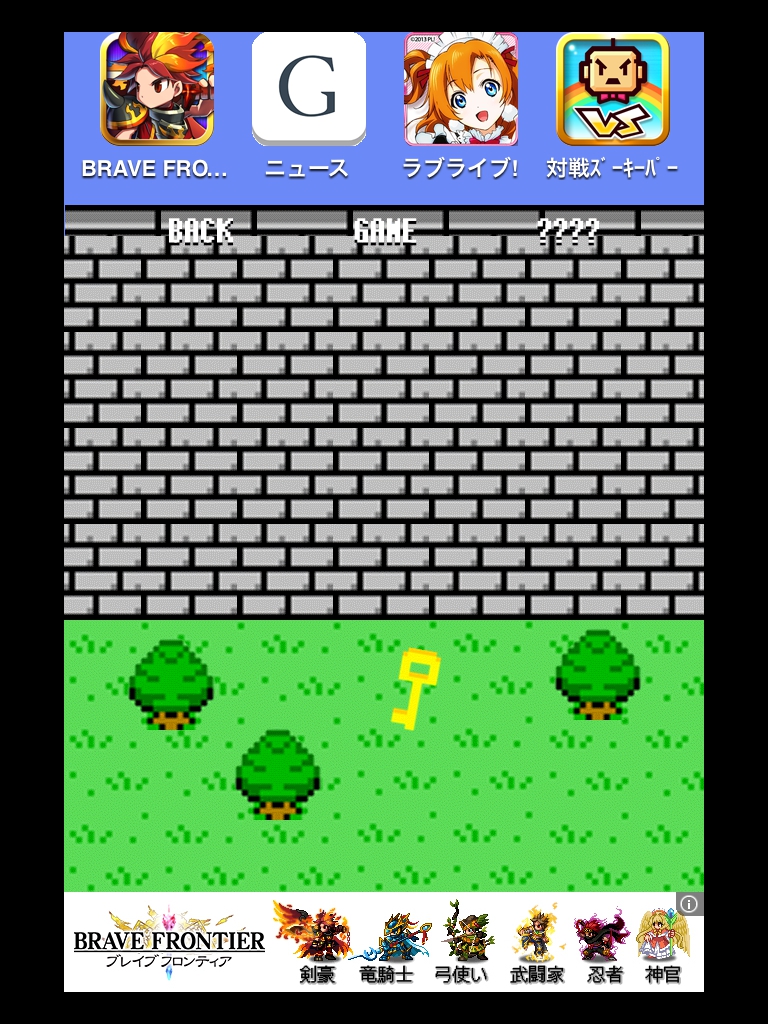The width and height of the screenshot is (768, 1024).
Task: Open the ラブライブ! app icon
Action: (x=461, y=89)
